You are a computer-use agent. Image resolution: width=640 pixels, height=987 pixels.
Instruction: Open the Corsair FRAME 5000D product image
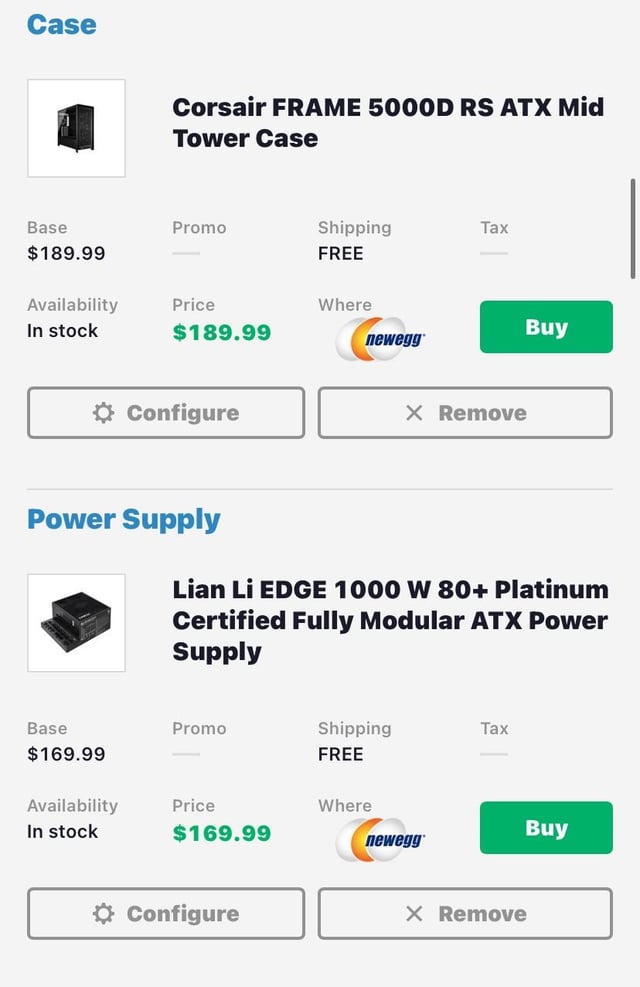coord(76,128)
